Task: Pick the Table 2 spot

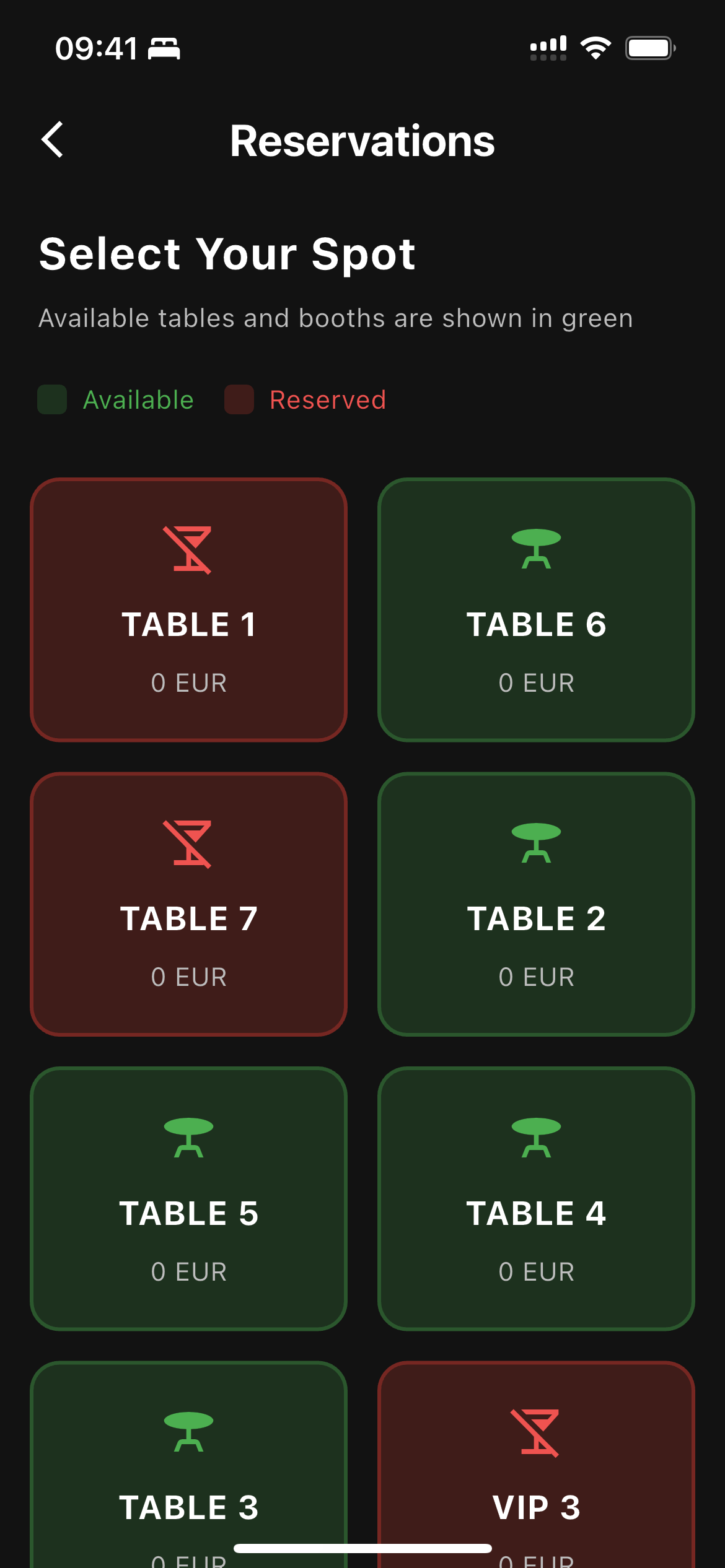Action: pyautogui.click(x=536, y=904)
